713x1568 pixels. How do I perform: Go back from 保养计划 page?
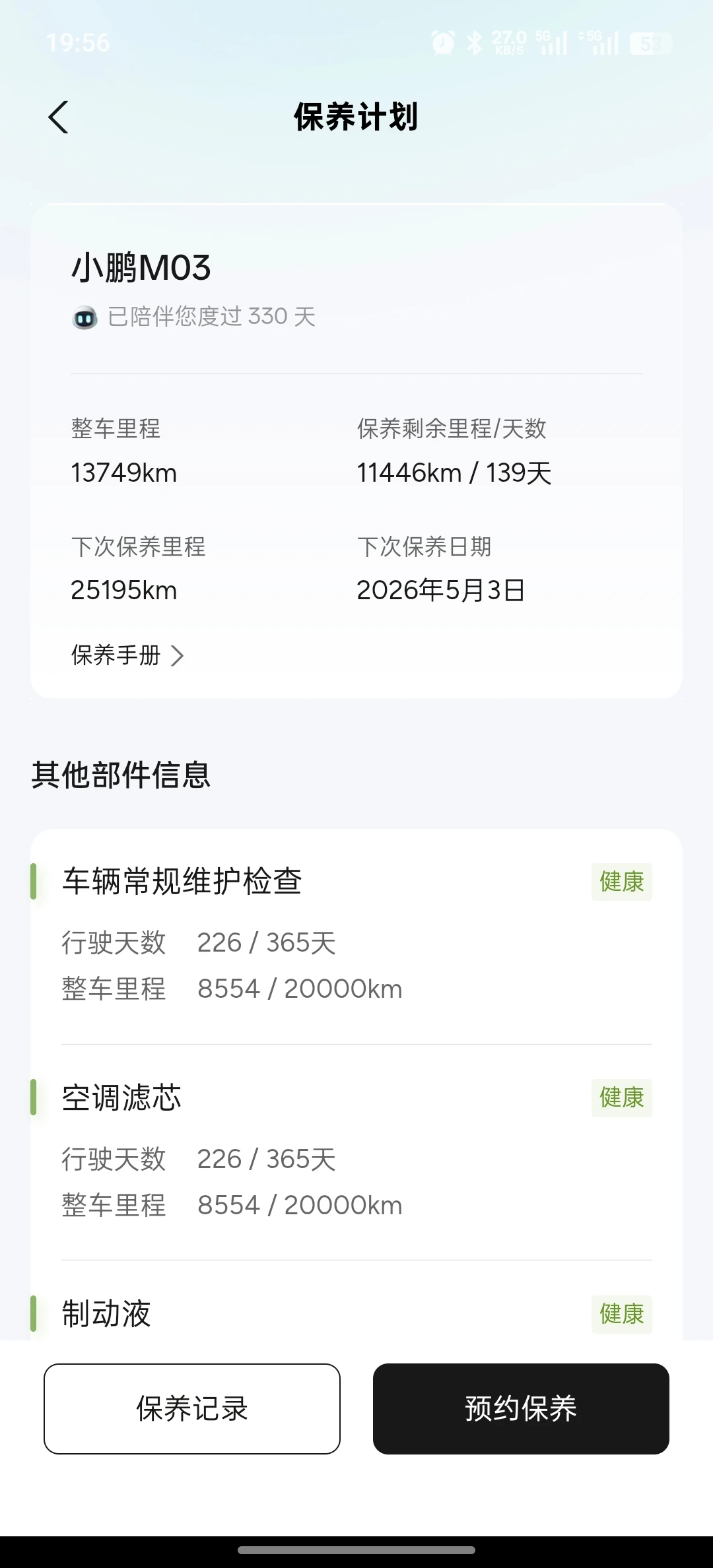(59, 117)
